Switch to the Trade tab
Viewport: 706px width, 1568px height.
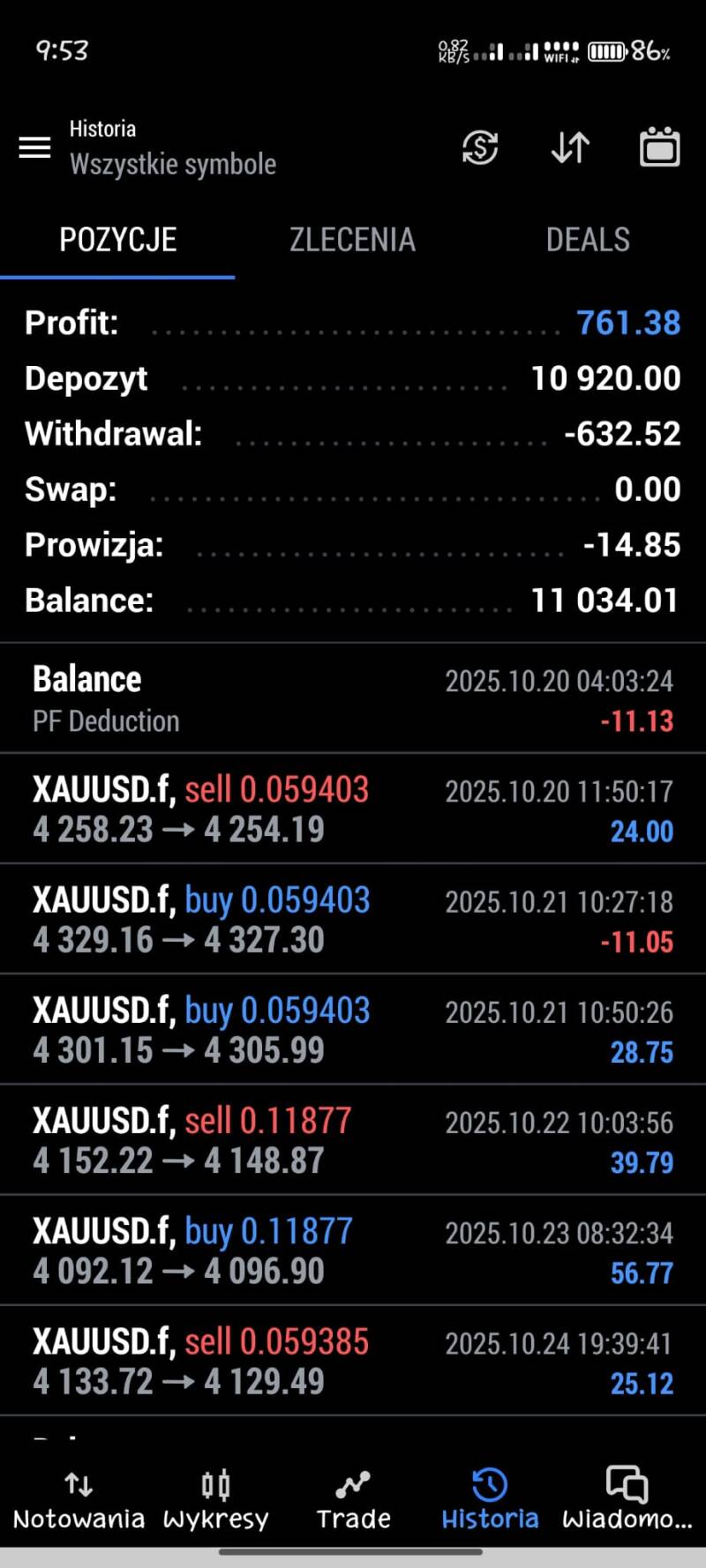click(x=353, y=1499)
